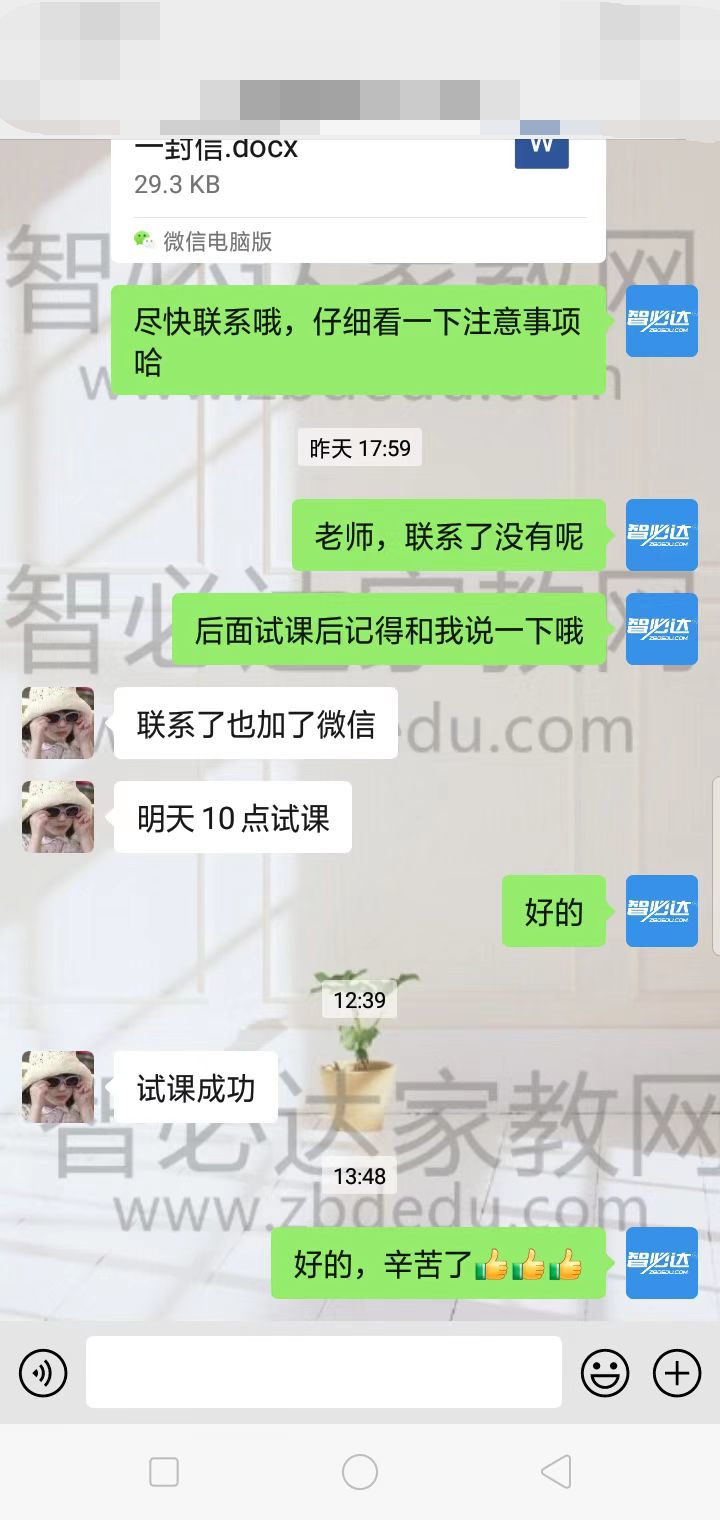
Task: Open the avatar next to 联系了也加了微信
Action: pyautogui.click(x=58, y=723)
